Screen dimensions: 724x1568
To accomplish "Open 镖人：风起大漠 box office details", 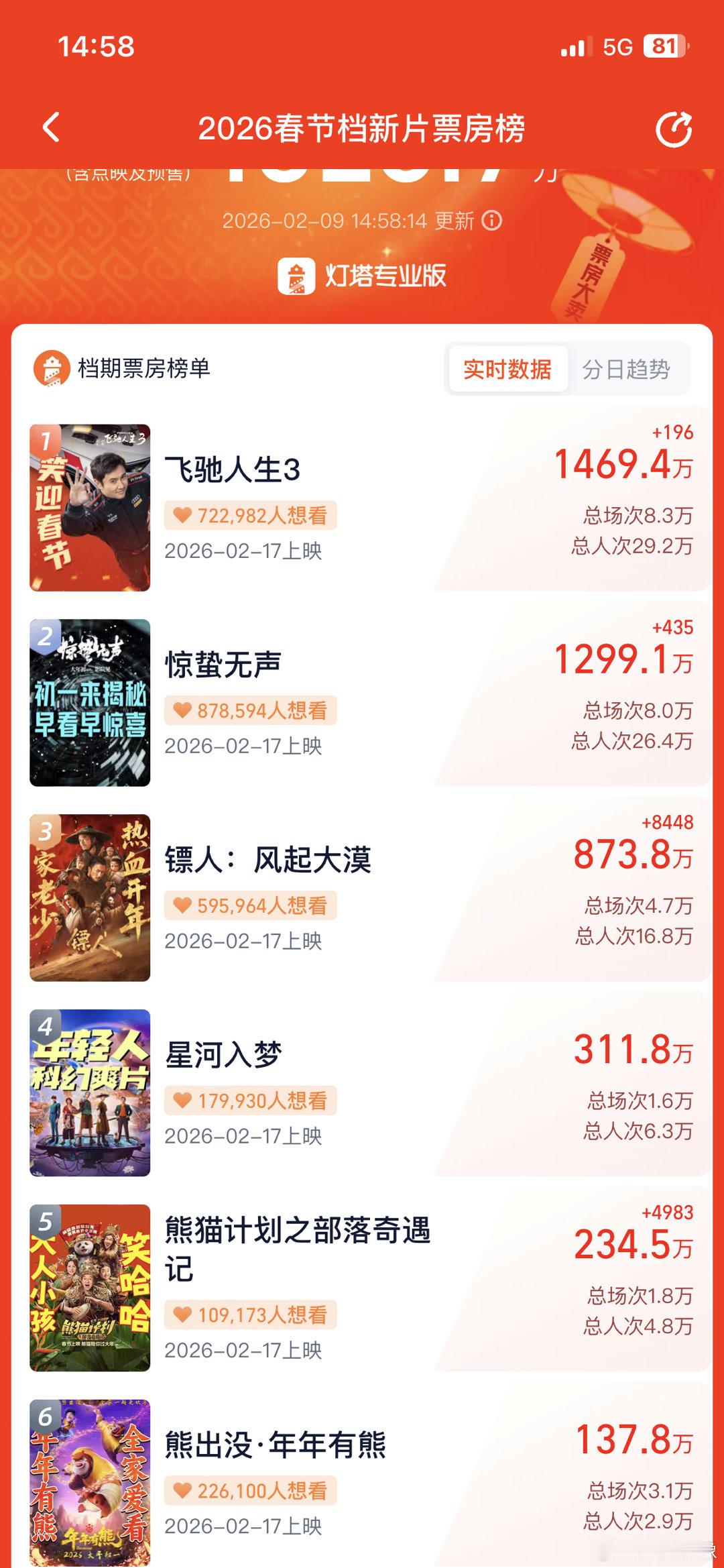I will 268,860.
